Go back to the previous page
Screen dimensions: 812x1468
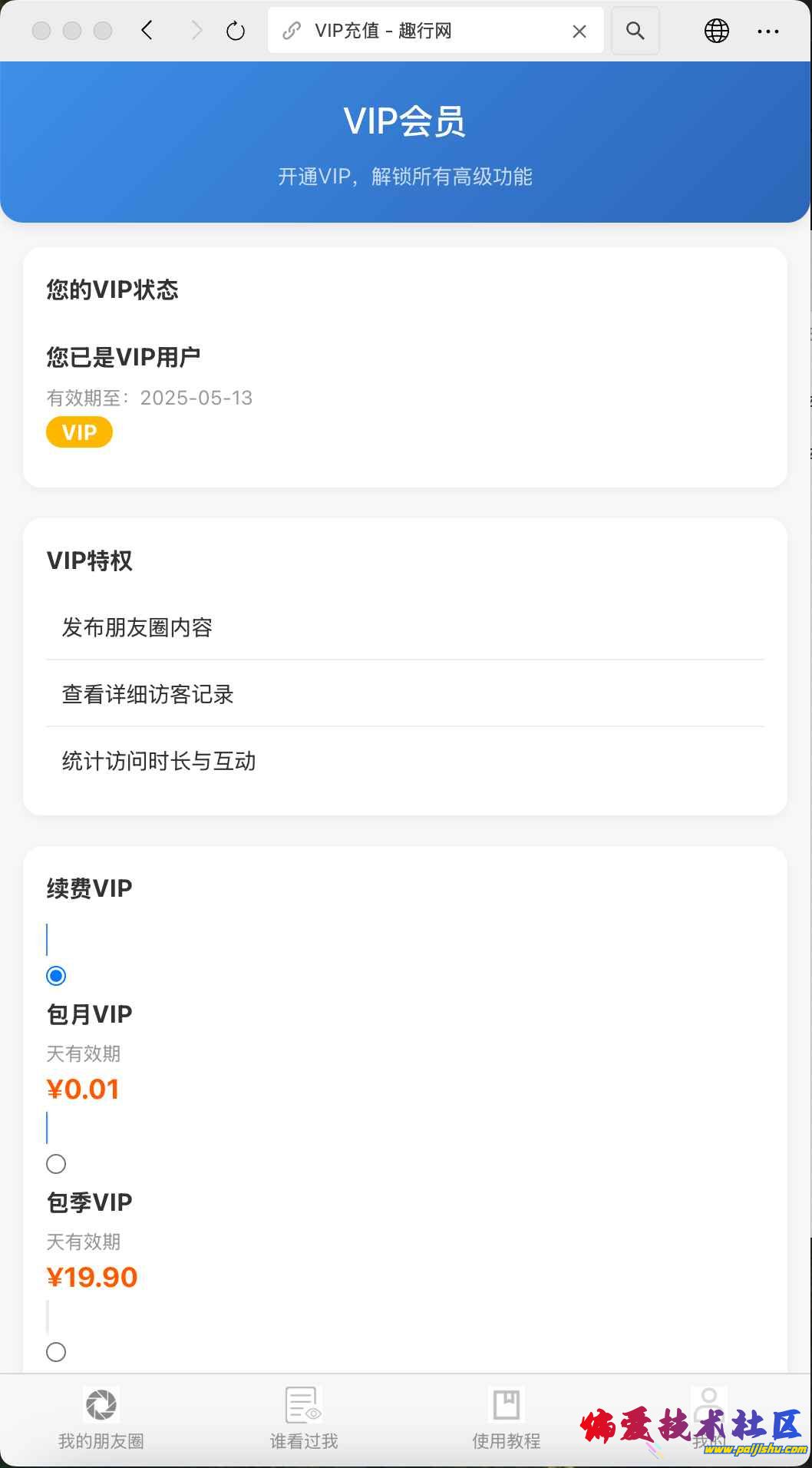[x=147, y=31]
